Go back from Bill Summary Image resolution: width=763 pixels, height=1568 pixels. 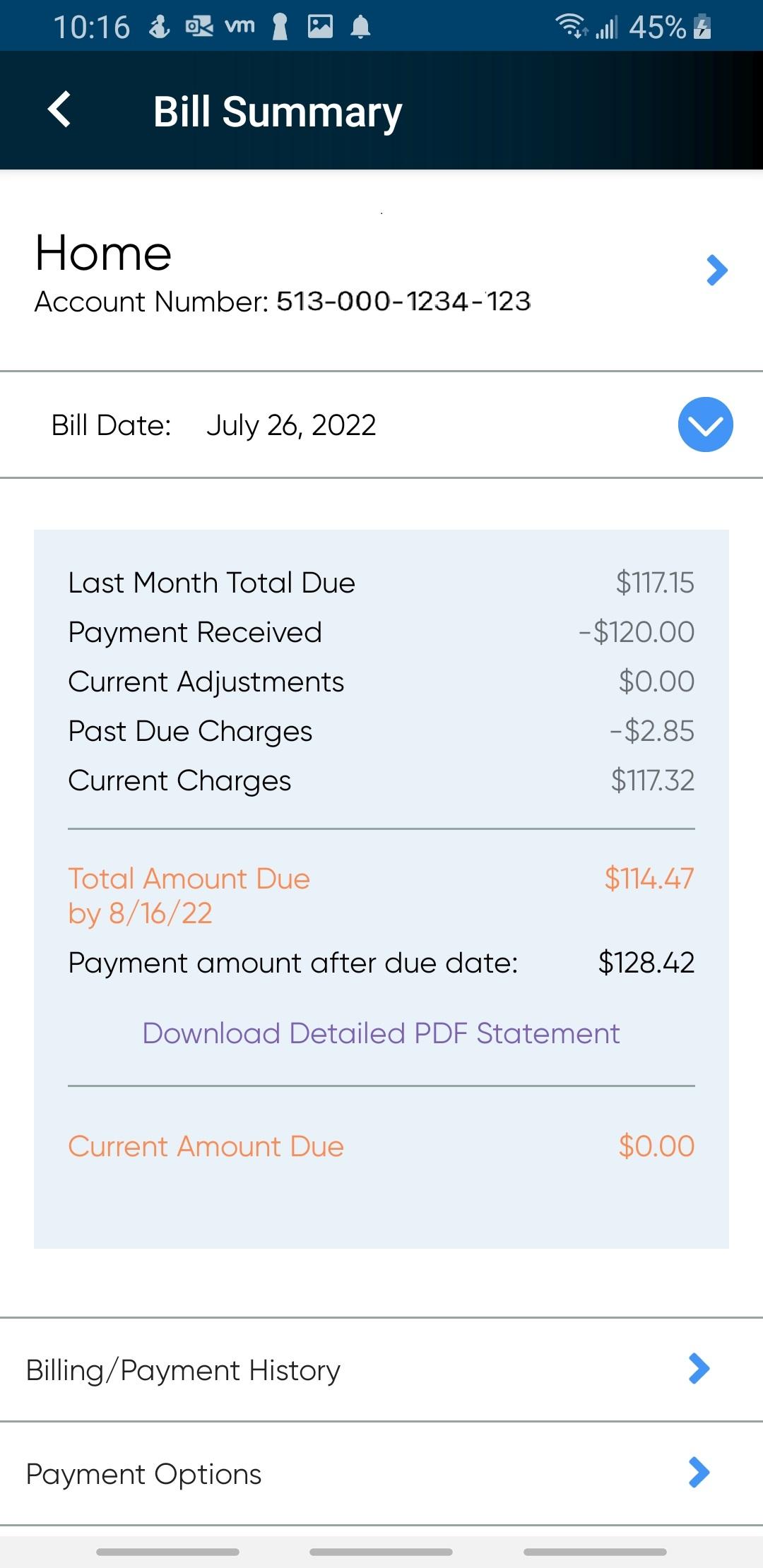(x=59, y=110)
